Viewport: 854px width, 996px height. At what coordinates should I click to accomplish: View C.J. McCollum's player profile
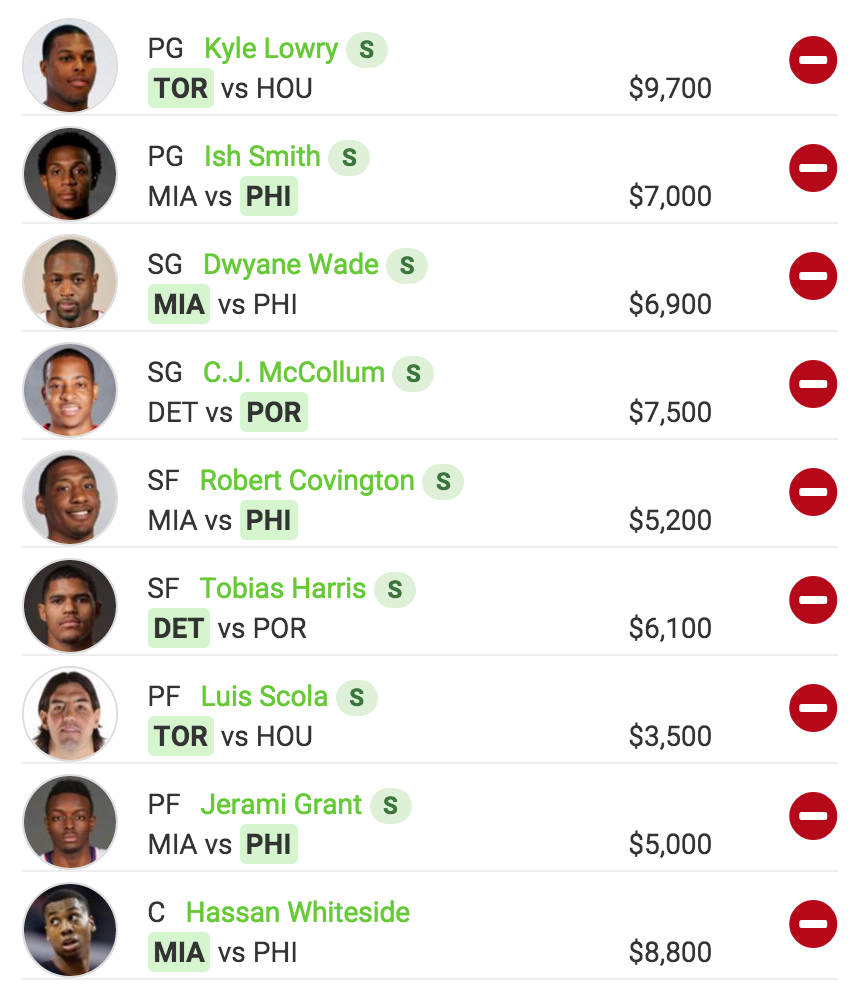(x=293, y=372)
